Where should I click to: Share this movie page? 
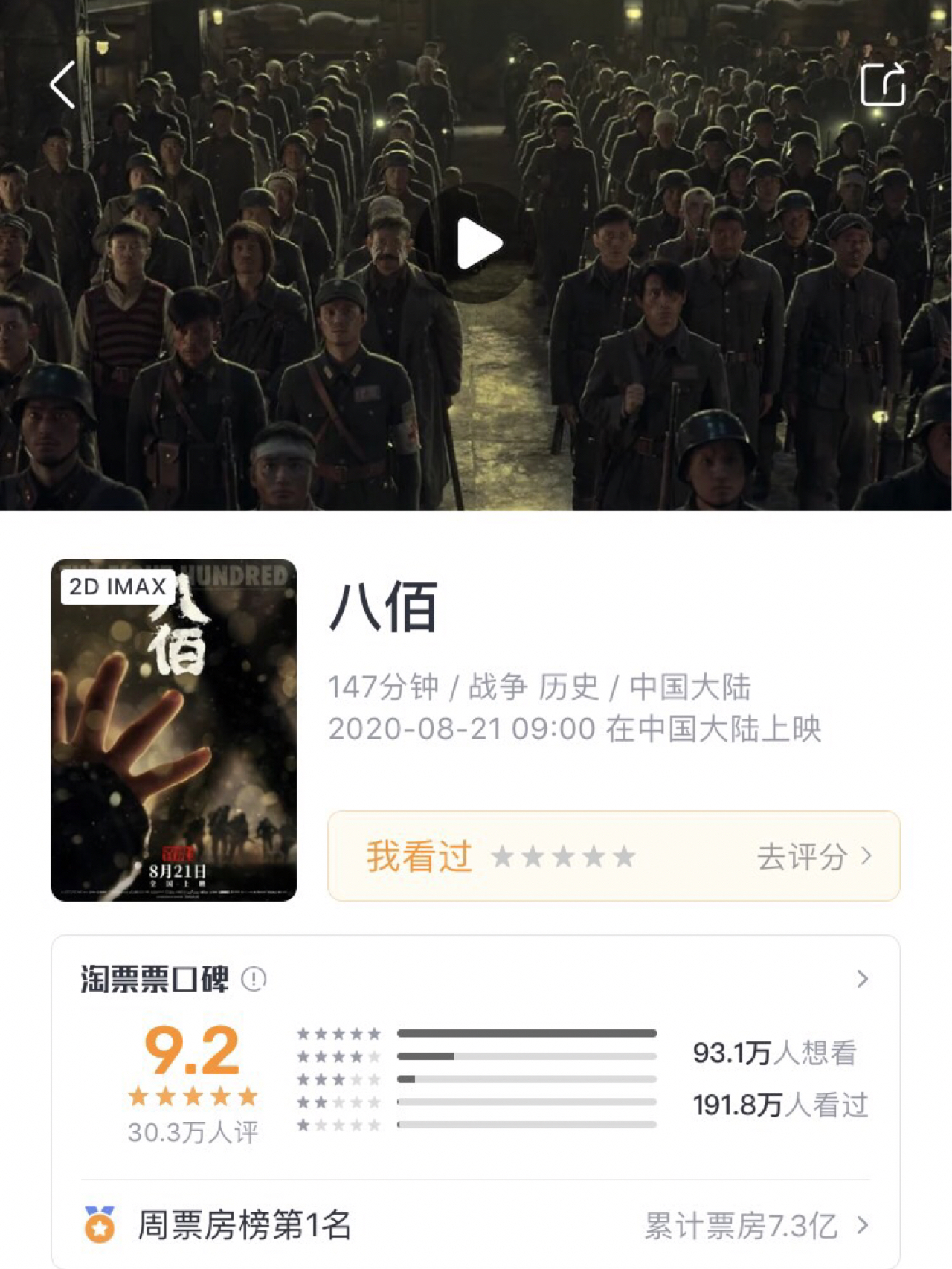coord(883,85)
